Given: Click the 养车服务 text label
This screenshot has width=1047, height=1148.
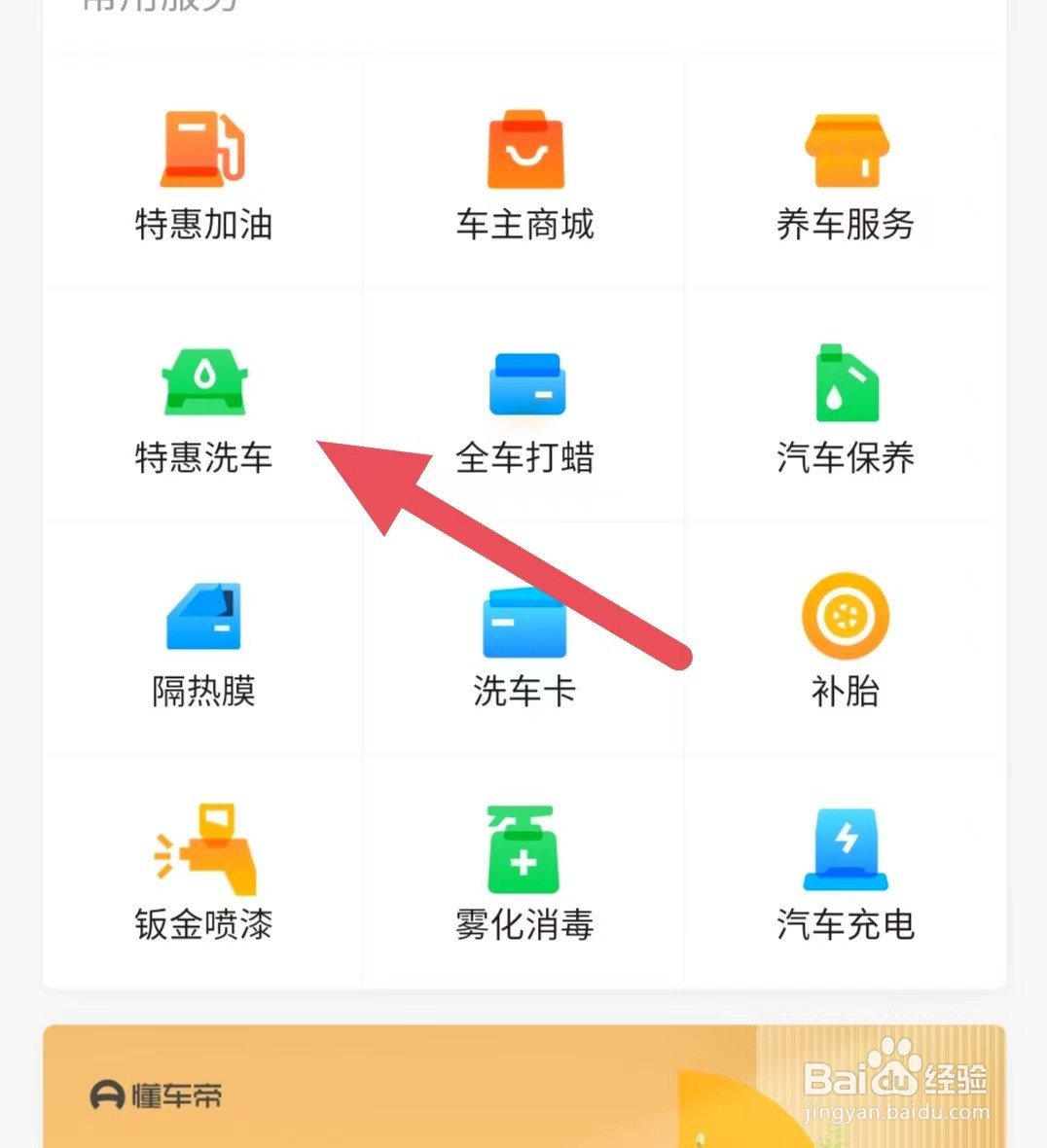Looking at the screenshot, I should coord(845,225).
